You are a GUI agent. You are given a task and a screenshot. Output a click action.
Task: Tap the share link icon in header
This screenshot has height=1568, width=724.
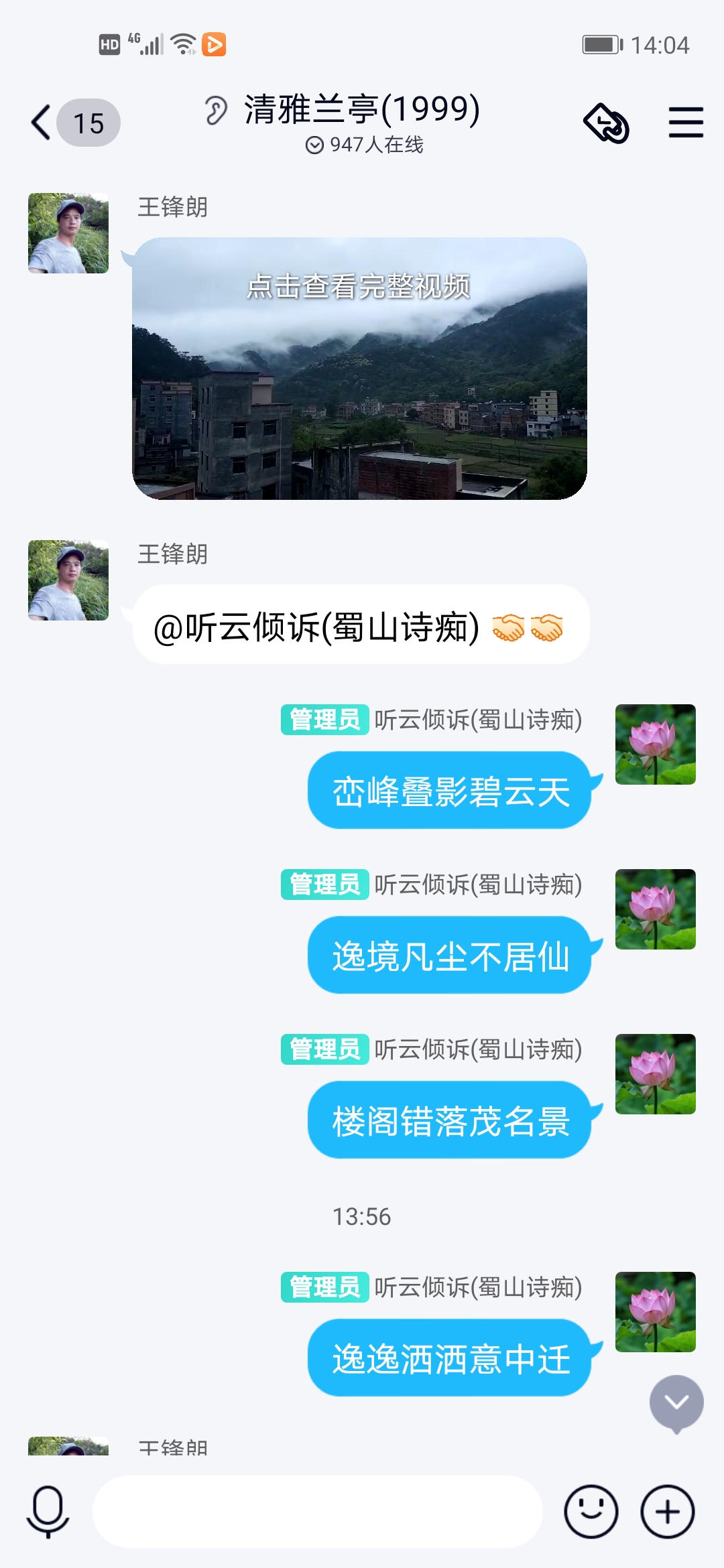click(606, 123)
